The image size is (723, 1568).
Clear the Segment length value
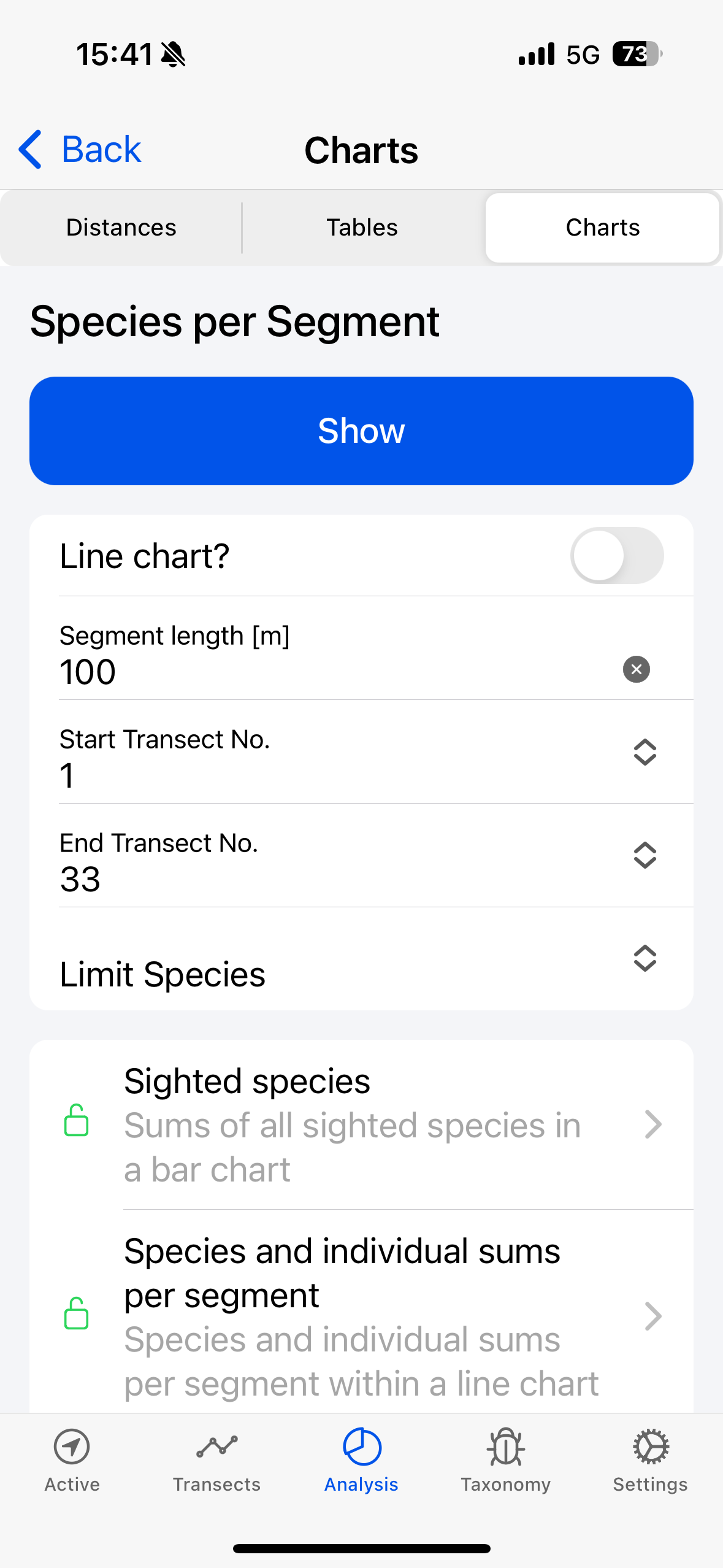click(x=637, y=669)
